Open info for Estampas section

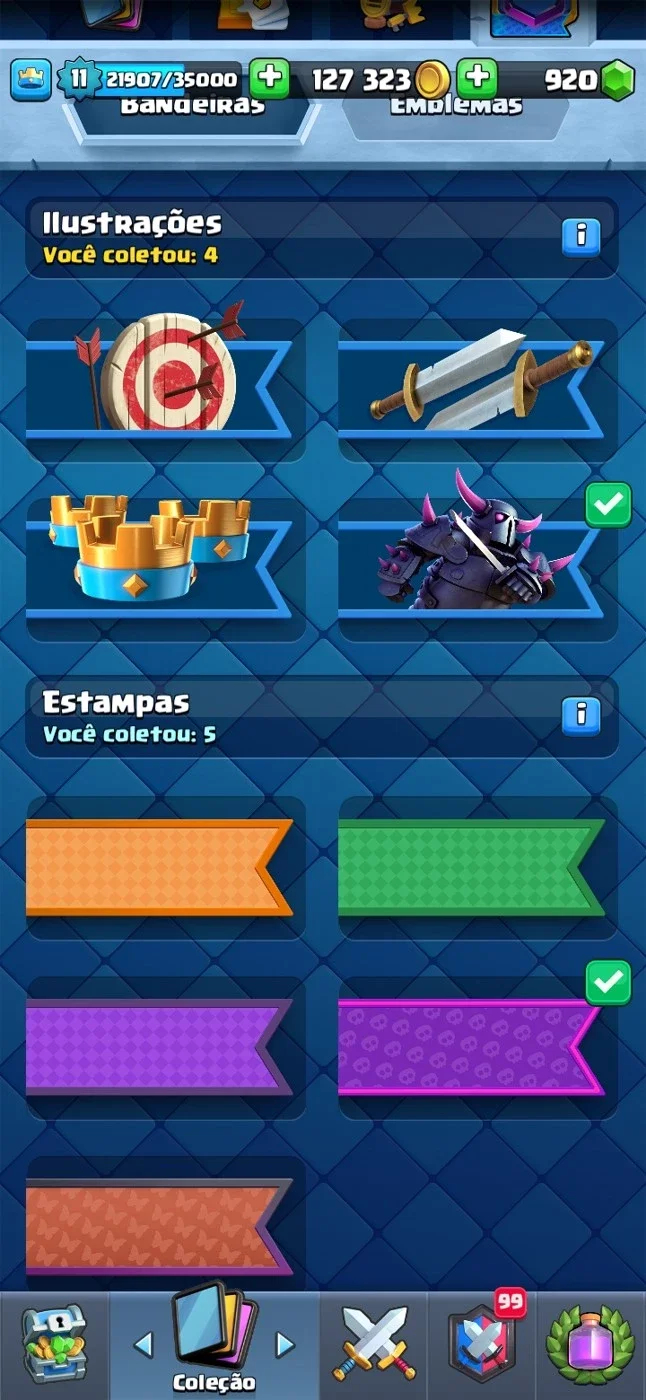[x=580, y=715]
